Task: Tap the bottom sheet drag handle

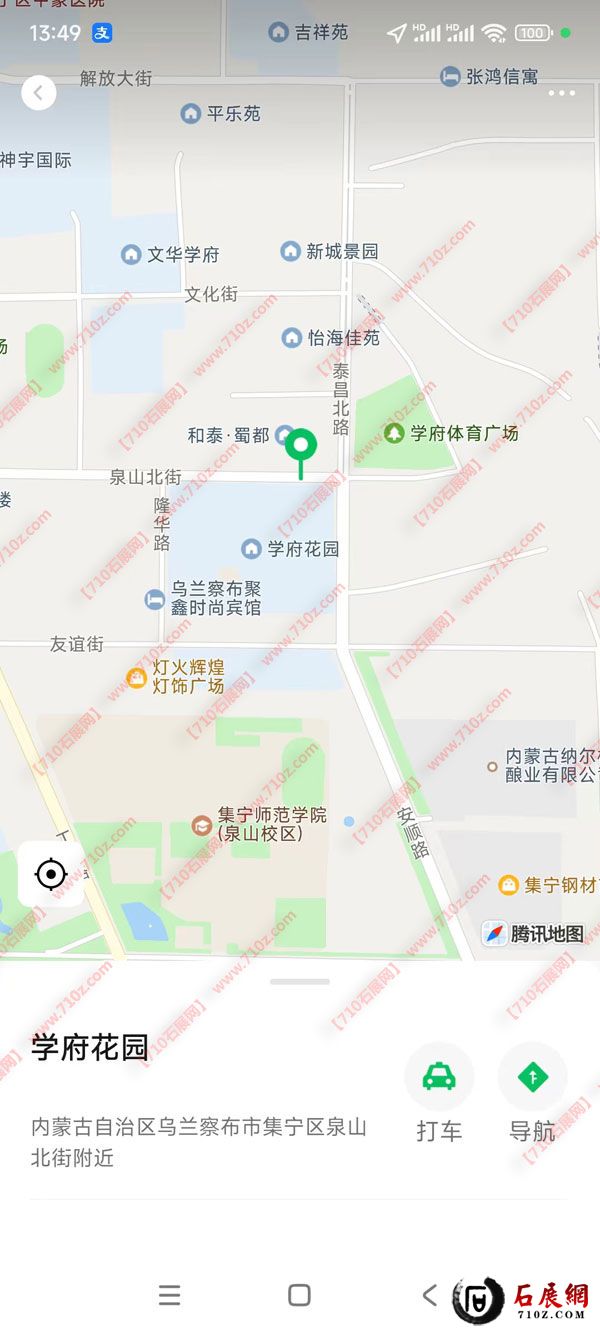Action: [300, 982]
